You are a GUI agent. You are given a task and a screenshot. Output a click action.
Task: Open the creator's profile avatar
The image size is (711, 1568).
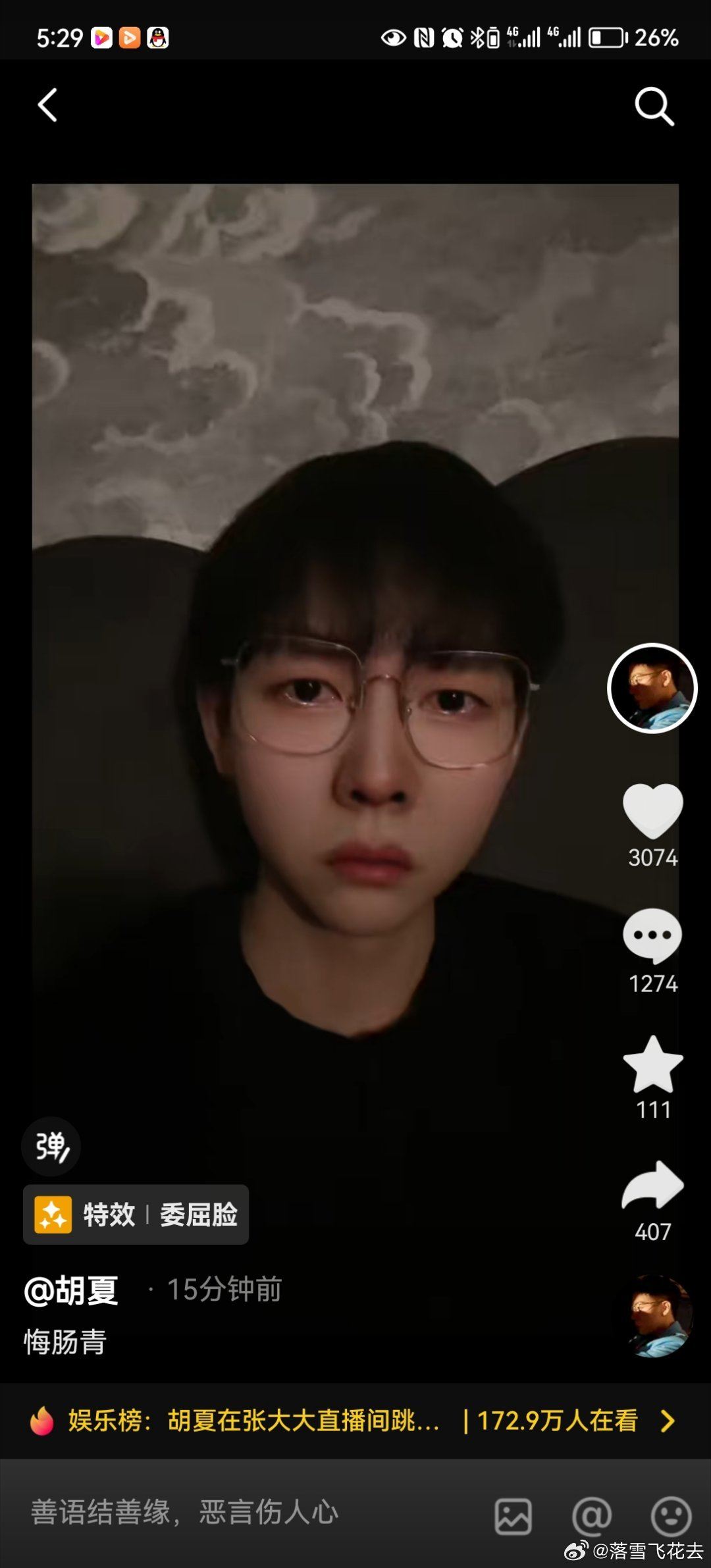(652, 688)
